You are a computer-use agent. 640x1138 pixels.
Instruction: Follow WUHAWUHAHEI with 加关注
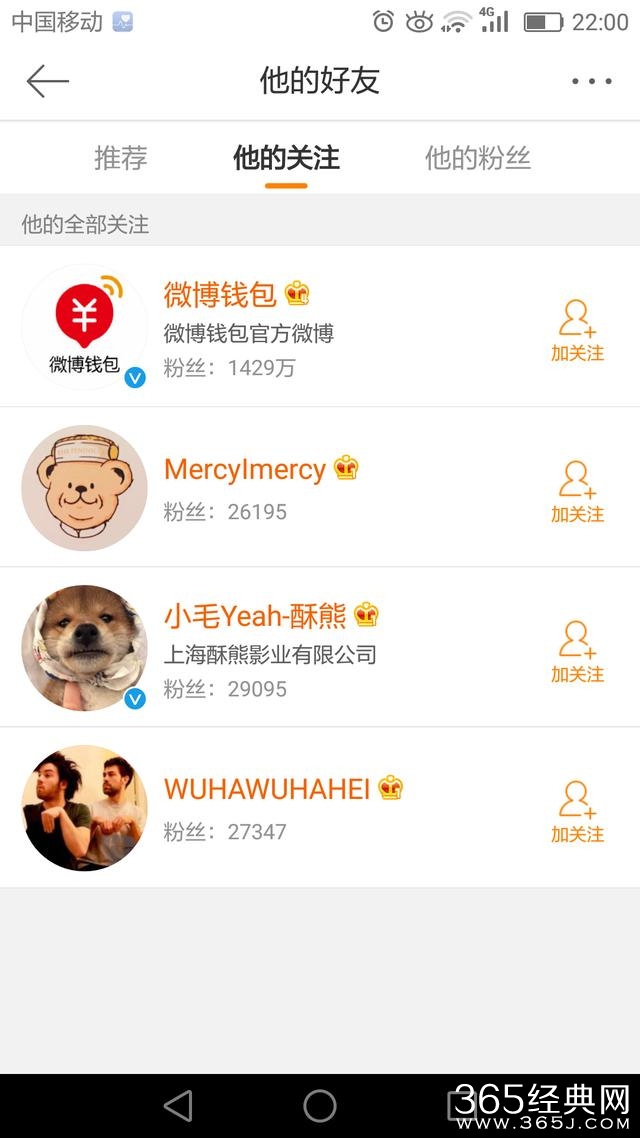(577, 811)
